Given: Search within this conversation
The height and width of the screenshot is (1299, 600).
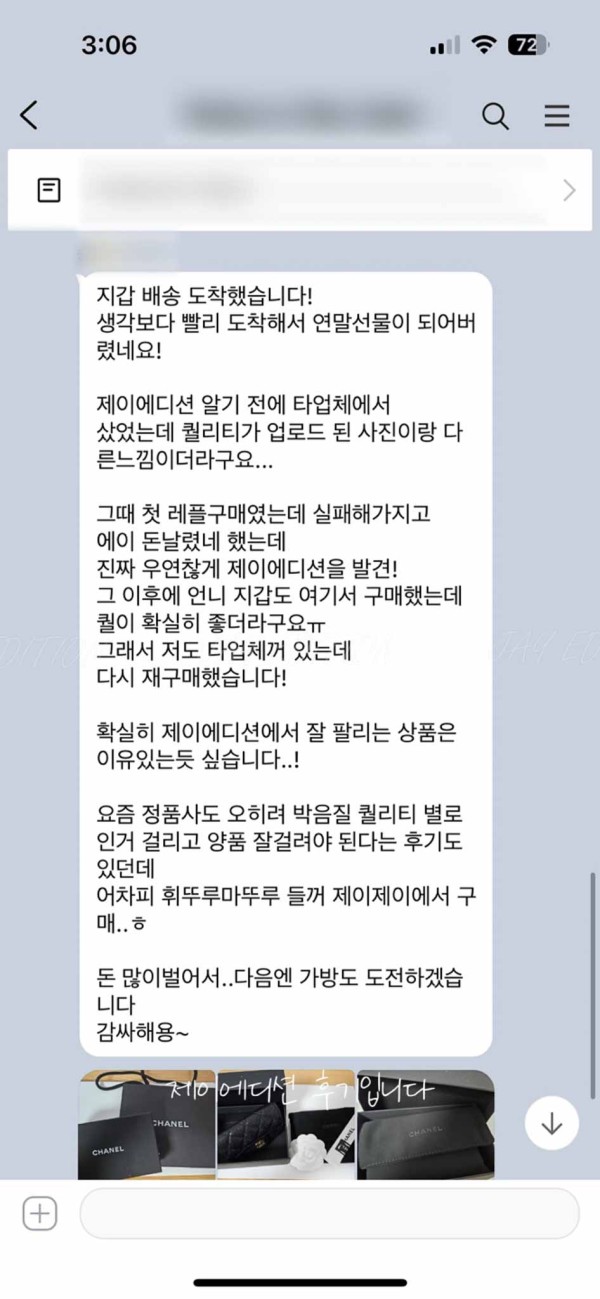Looking at the screenshot, I should point(496,116).
